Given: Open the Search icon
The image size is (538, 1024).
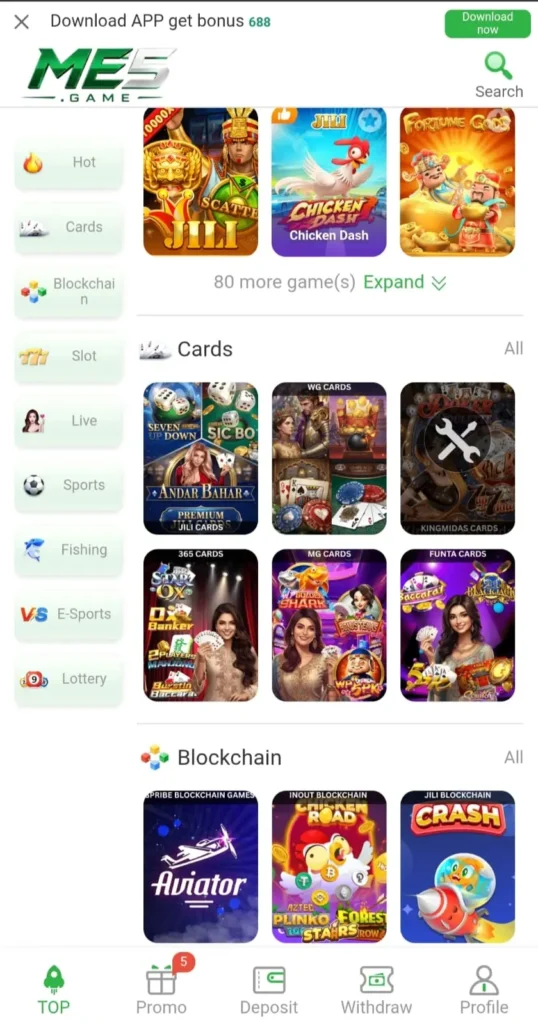Looking at the screenshot, I should click(x=499, y=75).
